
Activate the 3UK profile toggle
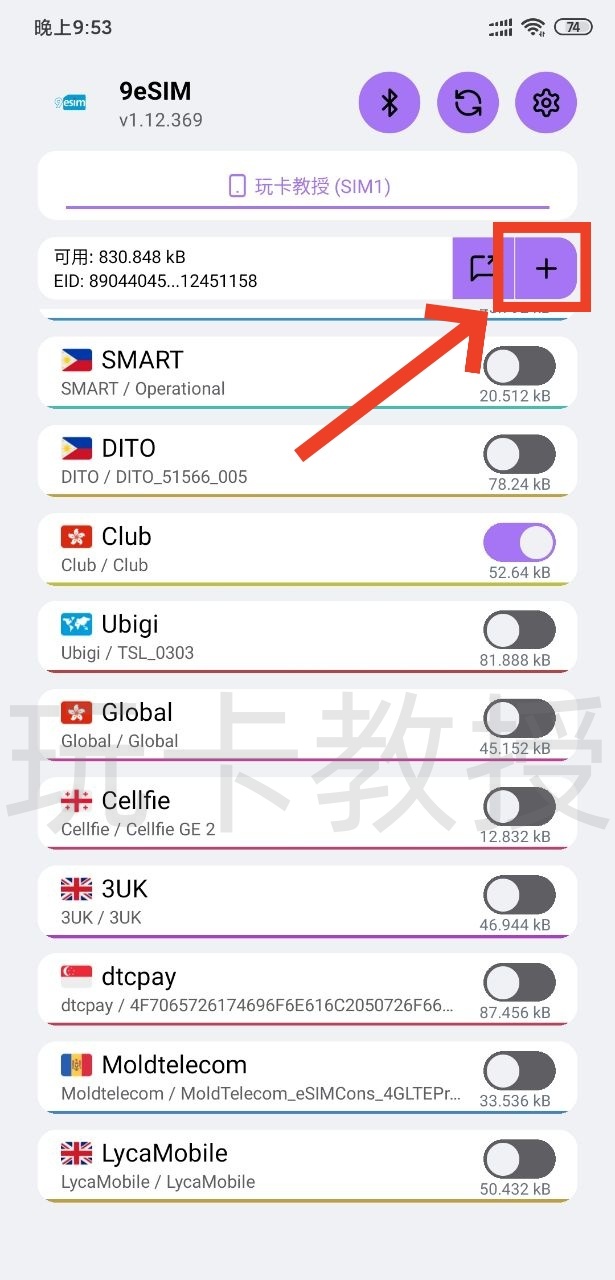click(x=519, y=894)
